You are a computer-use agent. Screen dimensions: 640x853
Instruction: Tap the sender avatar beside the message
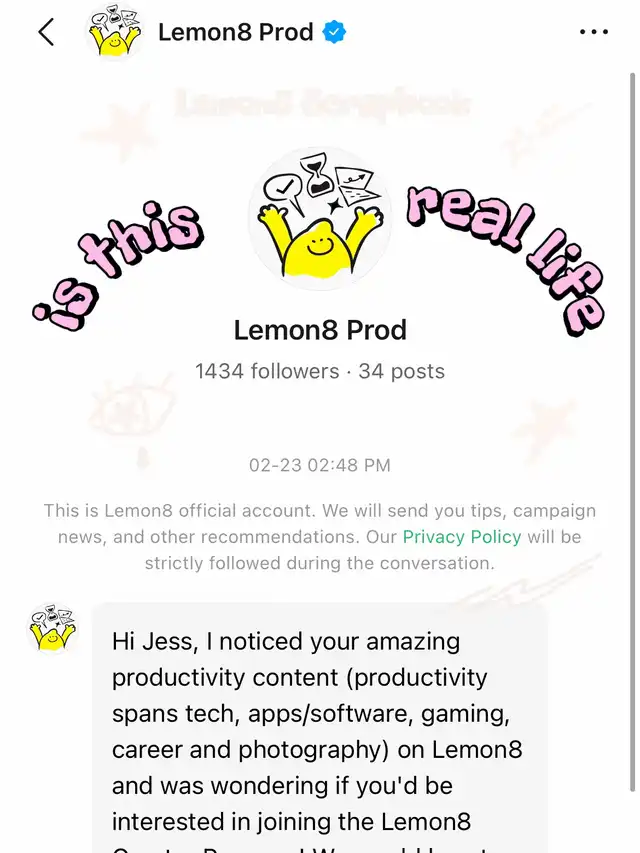52,628
